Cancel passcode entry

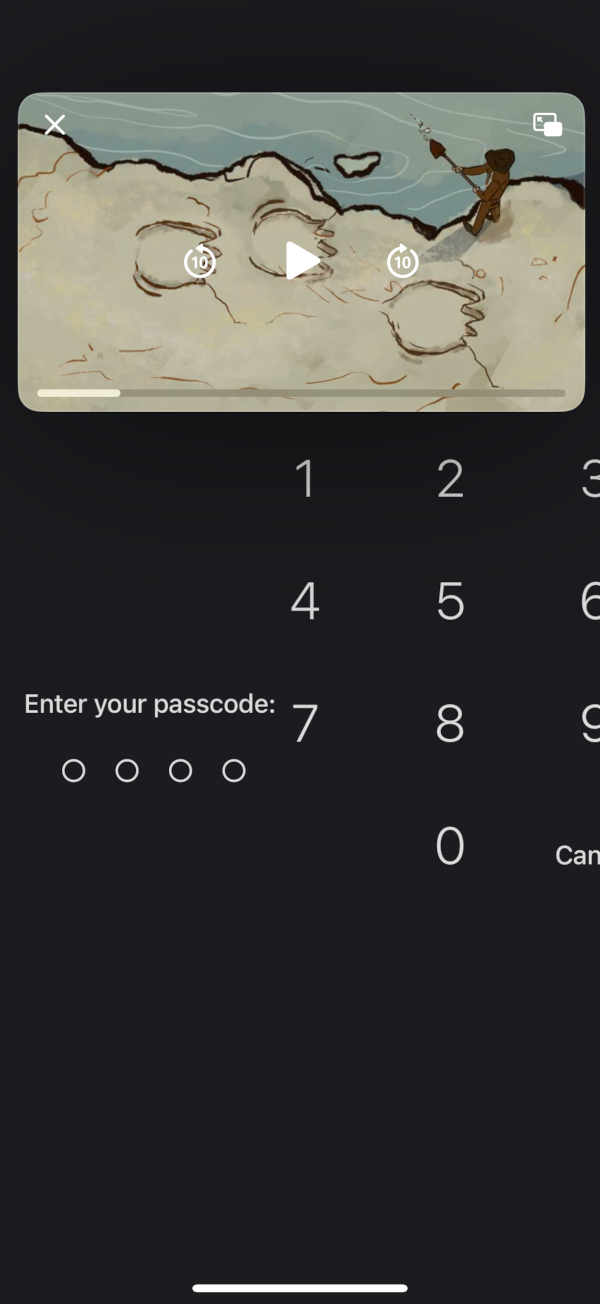pos(578,855)
